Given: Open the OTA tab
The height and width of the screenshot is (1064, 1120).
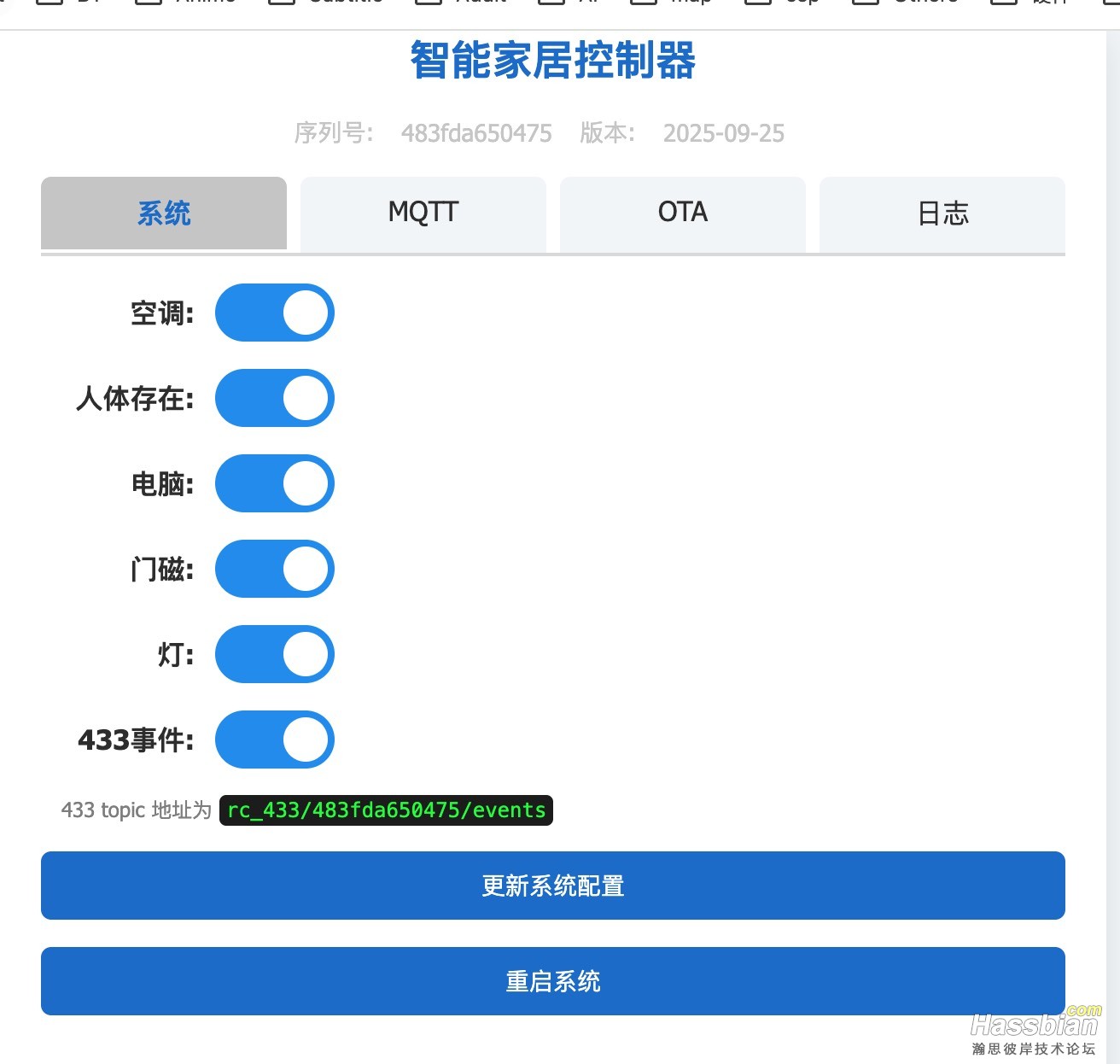Looking at the screenshot, I should click(682, 213).
